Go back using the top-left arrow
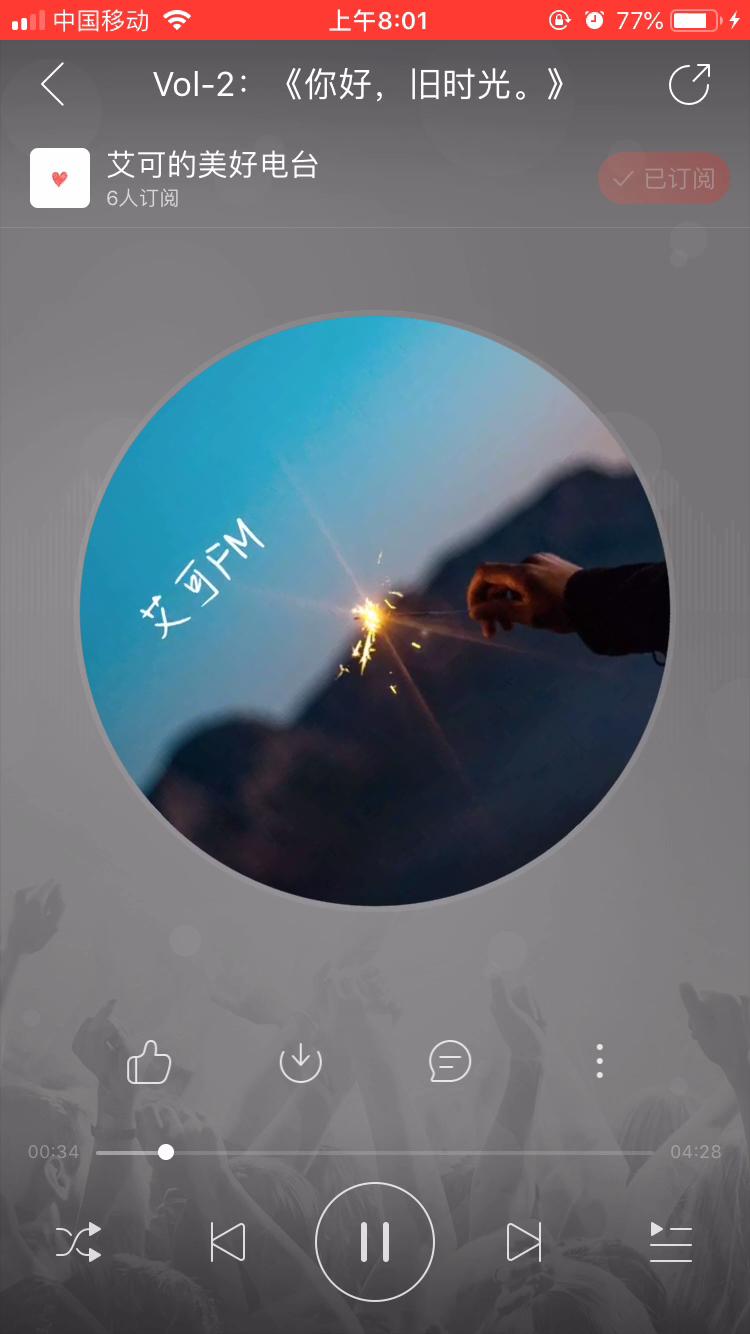 [52, 84]
